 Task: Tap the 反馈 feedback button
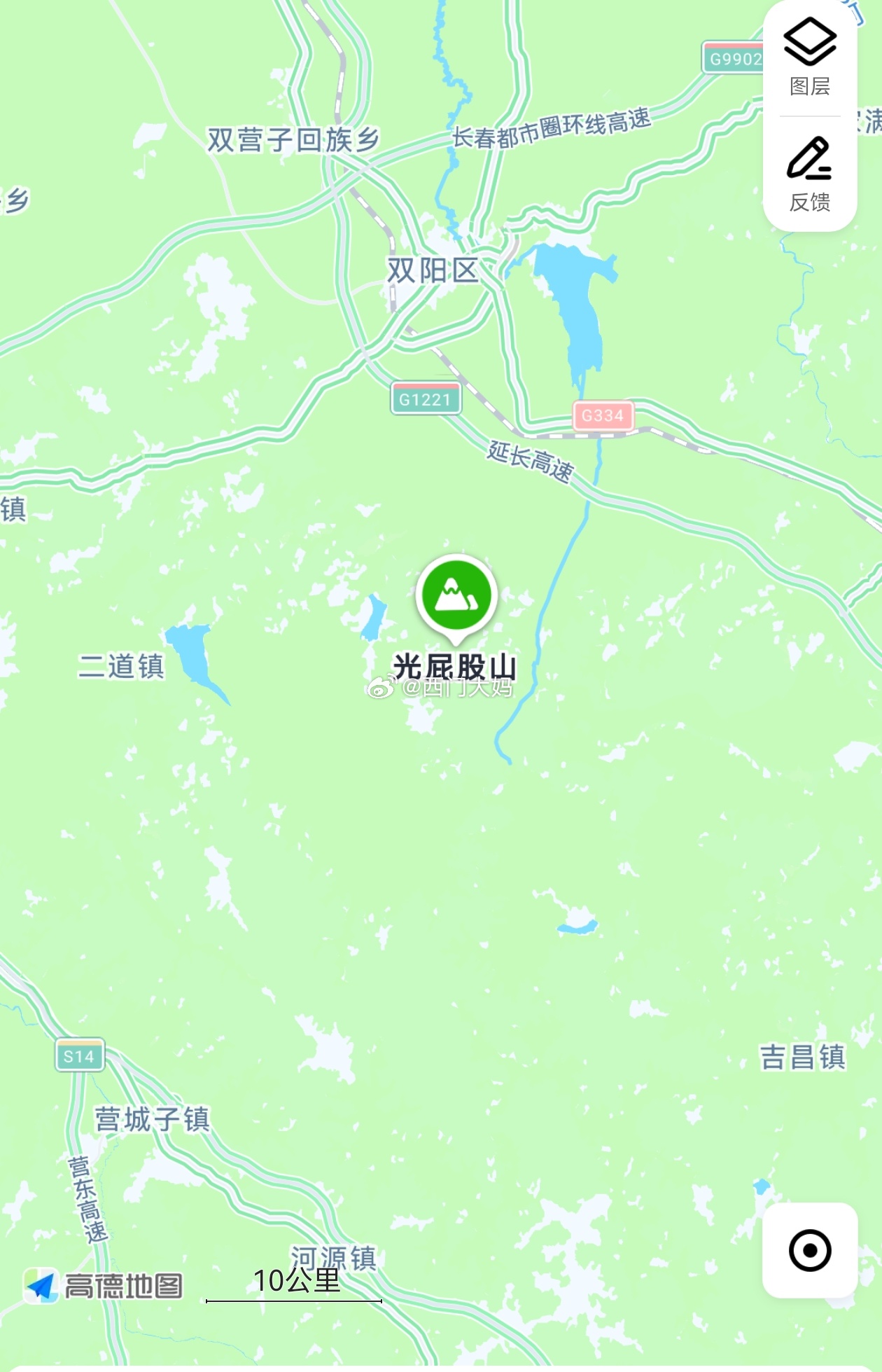(x=810, y=174)
